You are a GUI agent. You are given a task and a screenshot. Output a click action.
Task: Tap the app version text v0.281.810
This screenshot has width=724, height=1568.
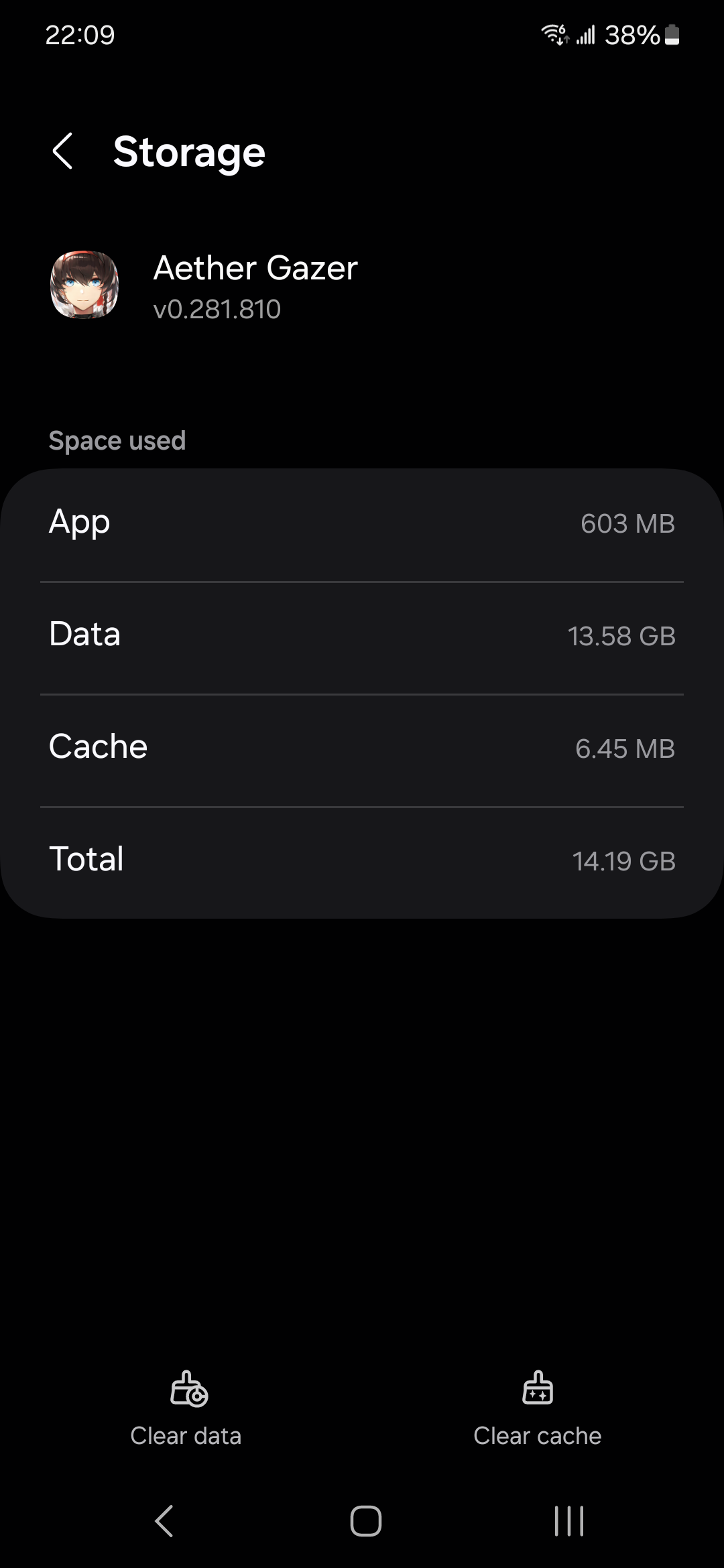(217, 310)
